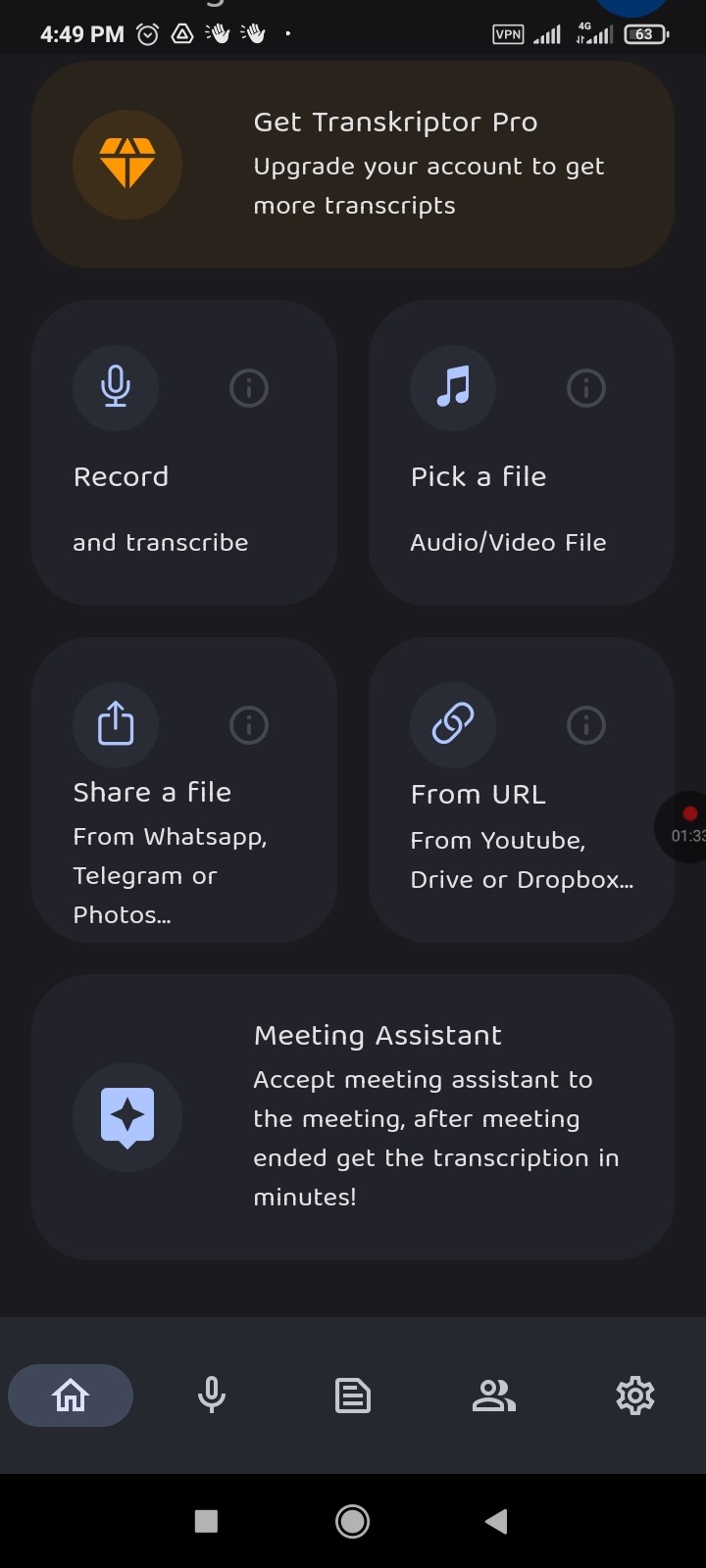The width and height of the screenshot is (706, 1568).
Task: Tap the system recent apps button
Action: coord(206,1521)
